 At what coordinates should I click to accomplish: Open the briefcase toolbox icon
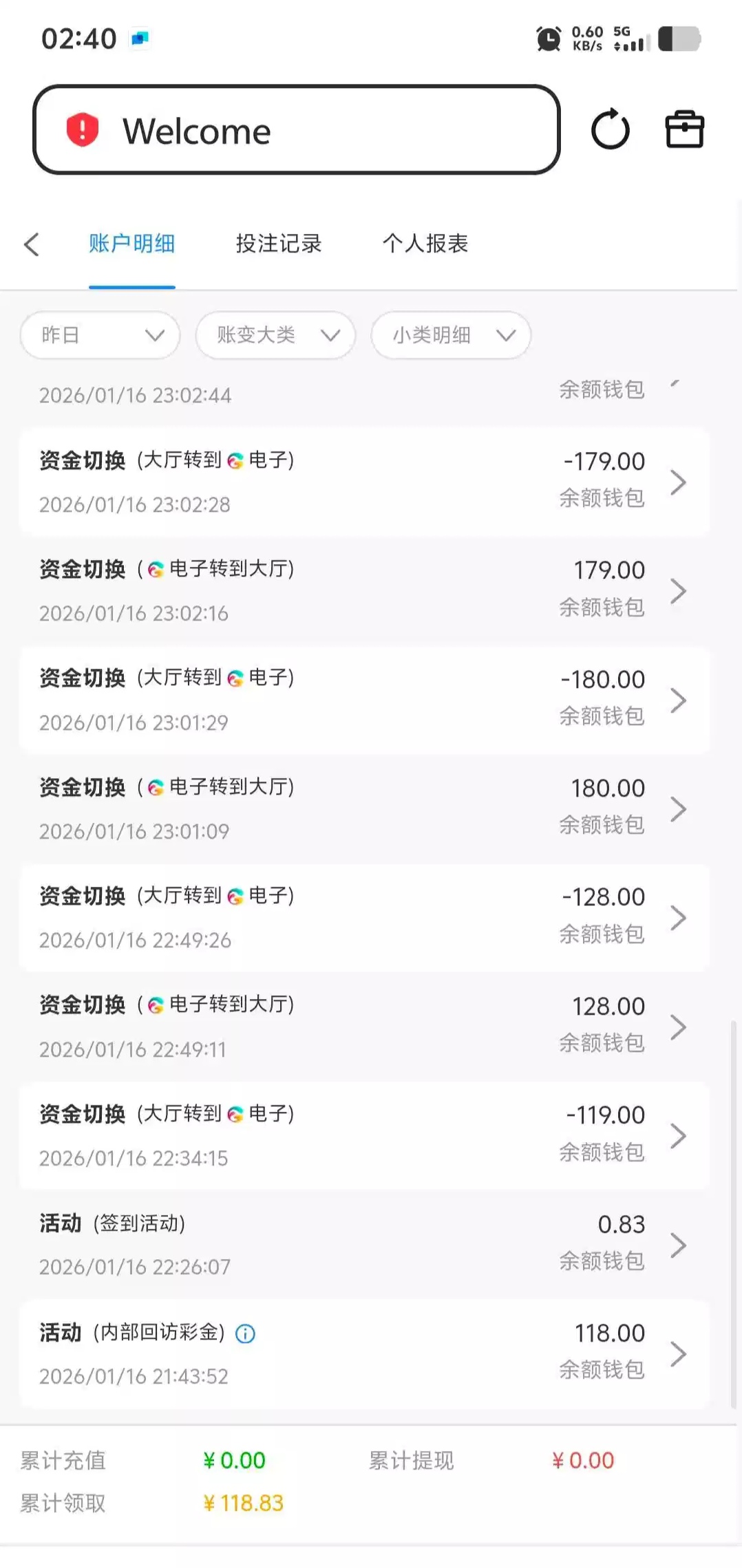tap(684, 130)
